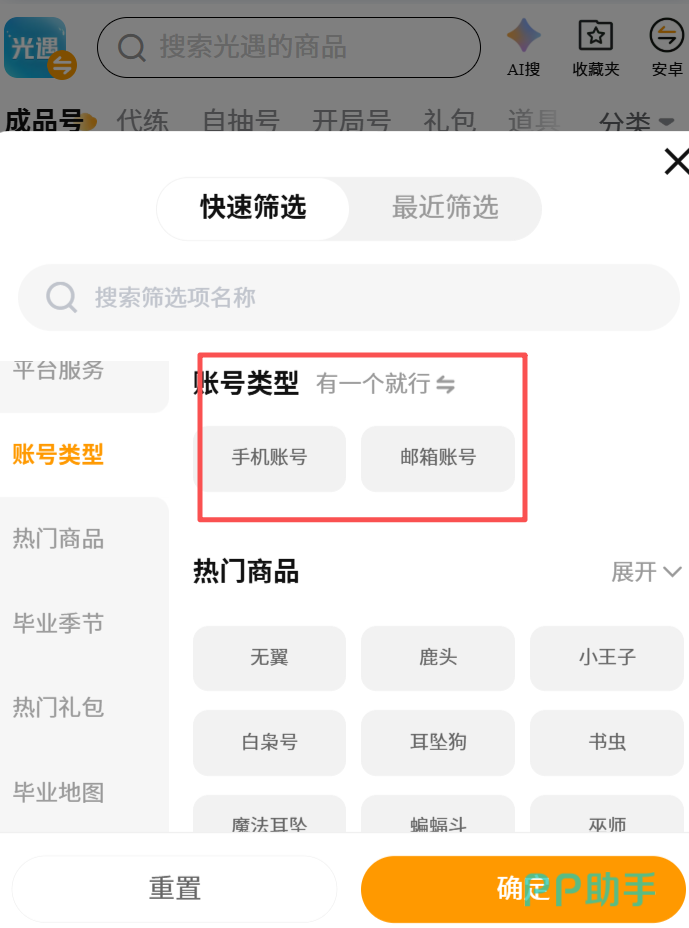
Task: Switch to the 最近筛选 tab
Action: click(x=445, y=208)
